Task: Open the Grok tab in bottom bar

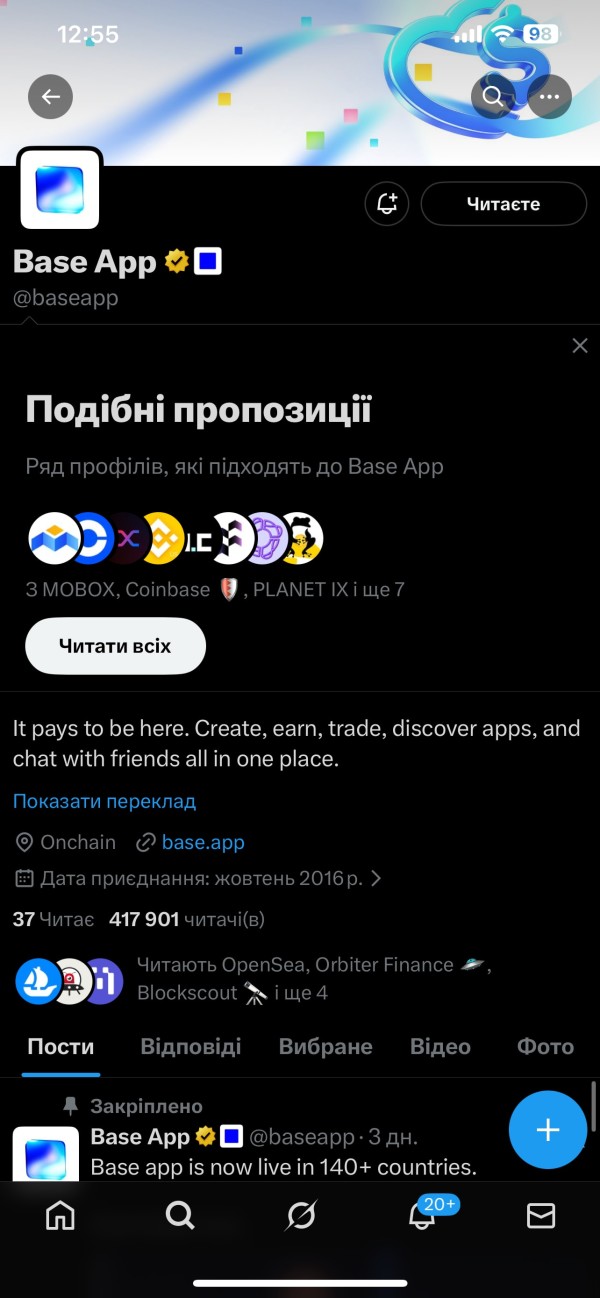Action: click(x=300, y=1215)
